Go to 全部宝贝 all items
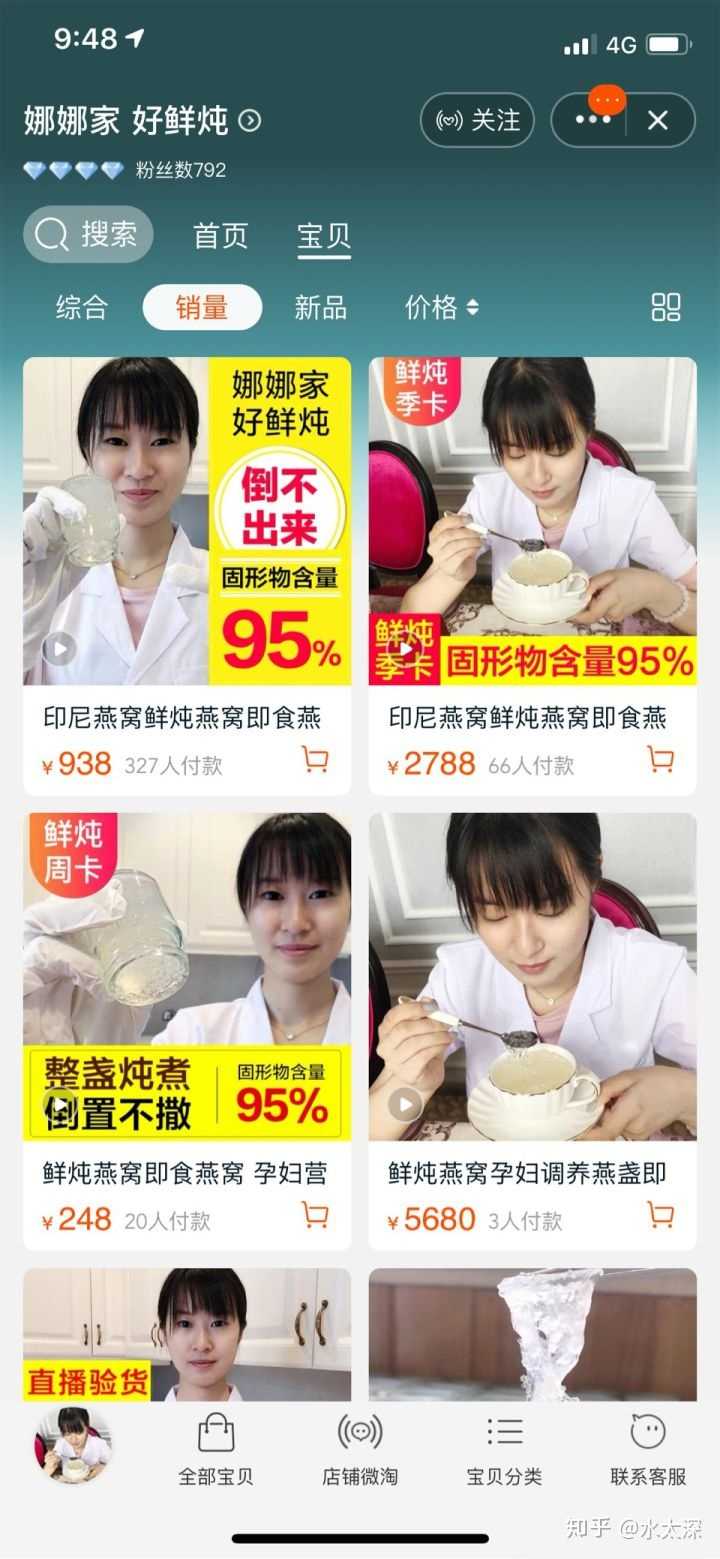 click(x=216, y=1451)
